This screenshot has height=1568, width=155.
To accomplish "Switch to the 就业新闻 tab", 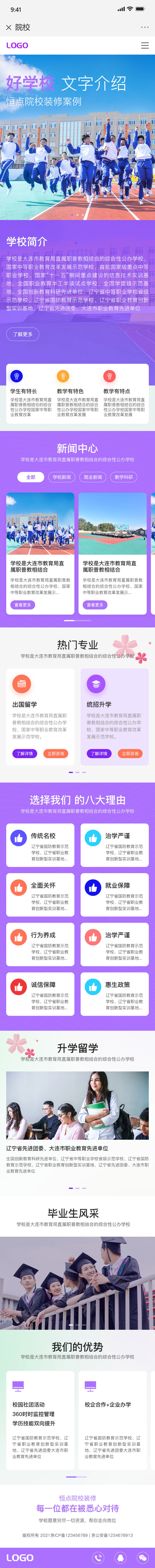I will click(x=92, y=477).
